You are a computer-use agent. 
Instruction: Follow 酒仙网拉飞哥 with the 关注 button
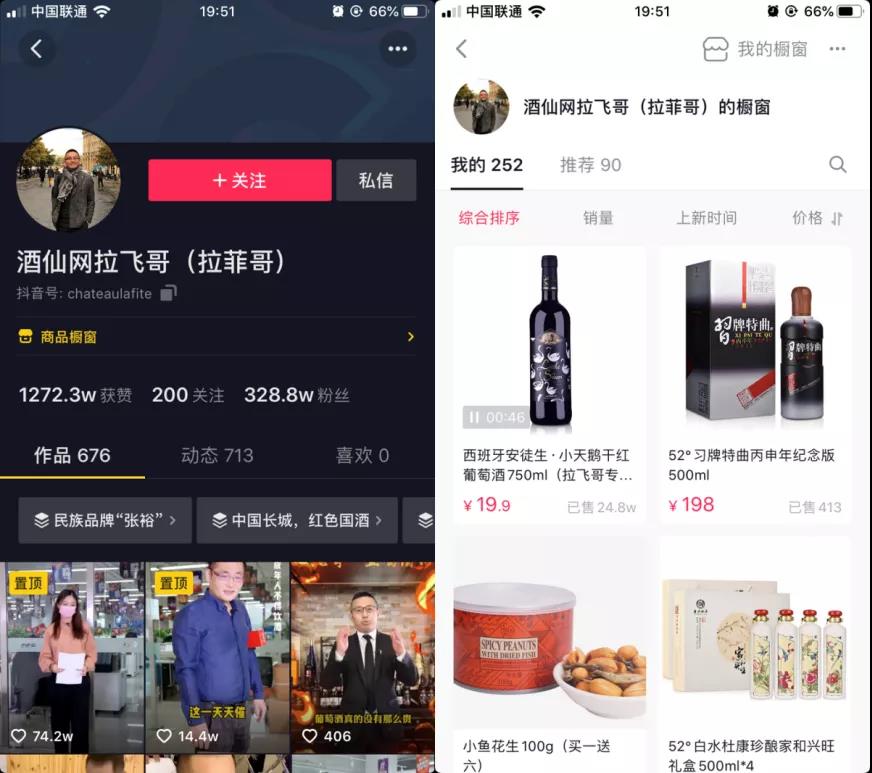pos(240,181)
